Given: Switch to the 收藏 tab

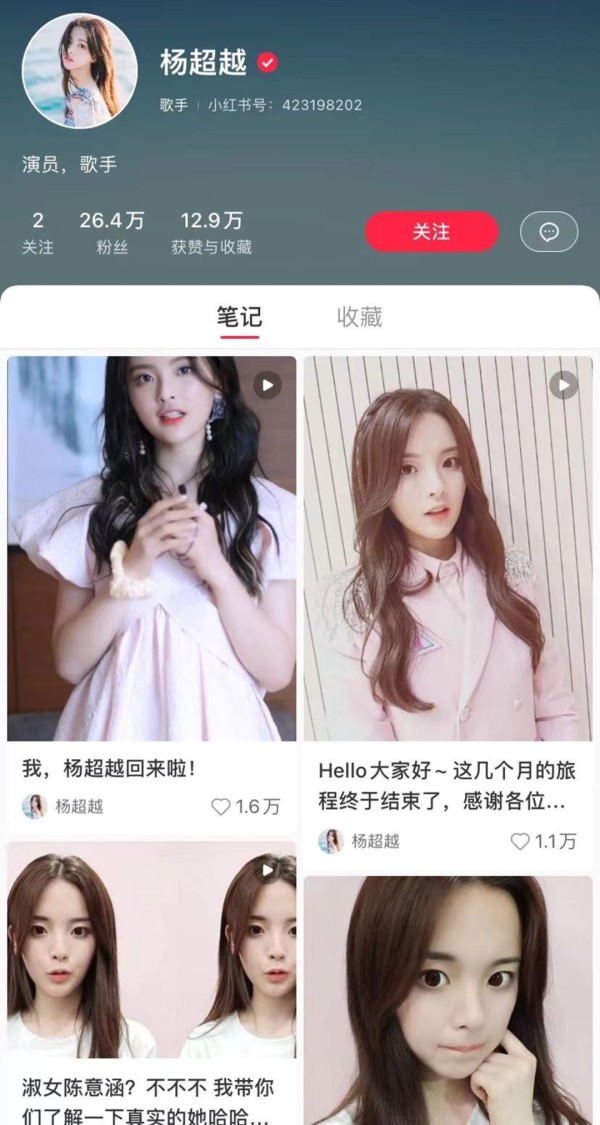Looking at the screenshot, I should 359,317.
